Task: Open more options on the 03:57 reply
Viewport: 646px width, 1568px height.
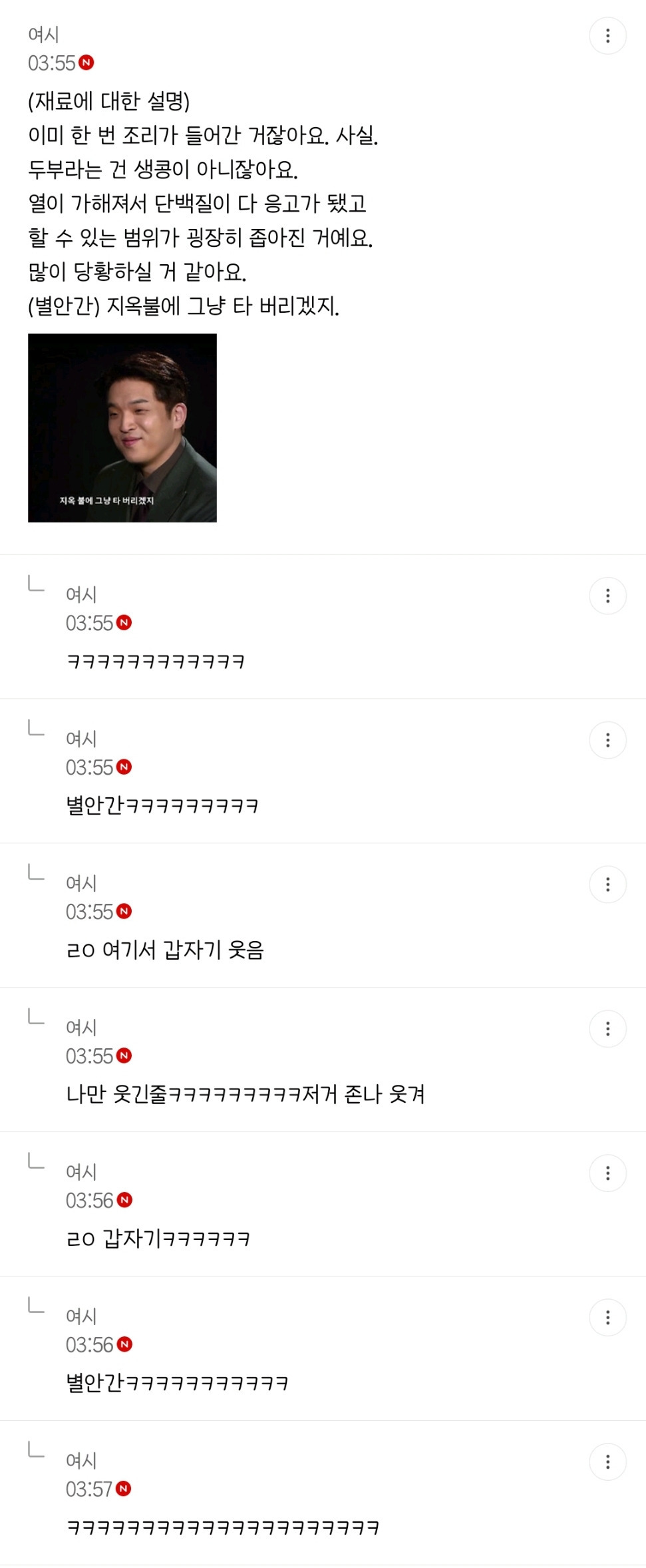Action: click(607, 1462)
